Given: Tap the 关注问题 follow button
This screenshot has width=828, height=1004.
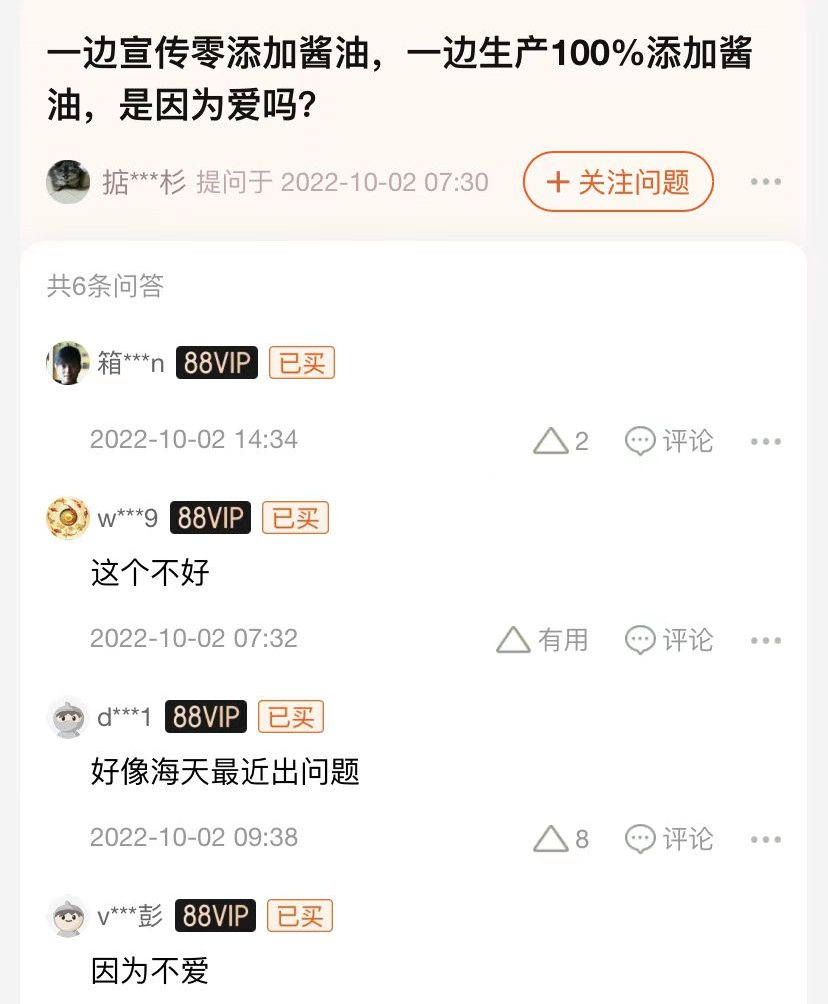Looking at the screenshot, I should click(618, 182).
